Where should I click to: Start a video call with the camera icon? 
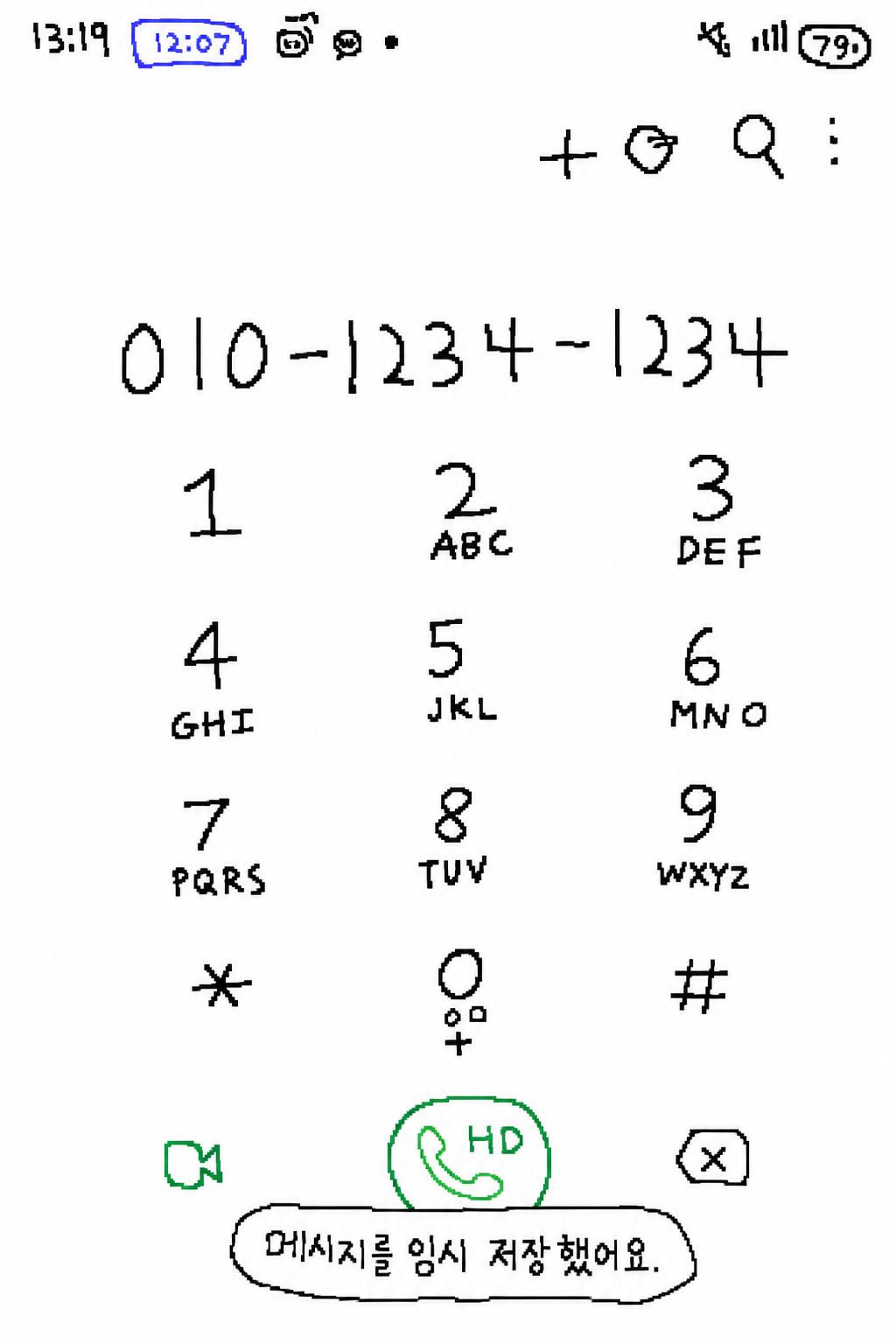(x=193, y=1165)
